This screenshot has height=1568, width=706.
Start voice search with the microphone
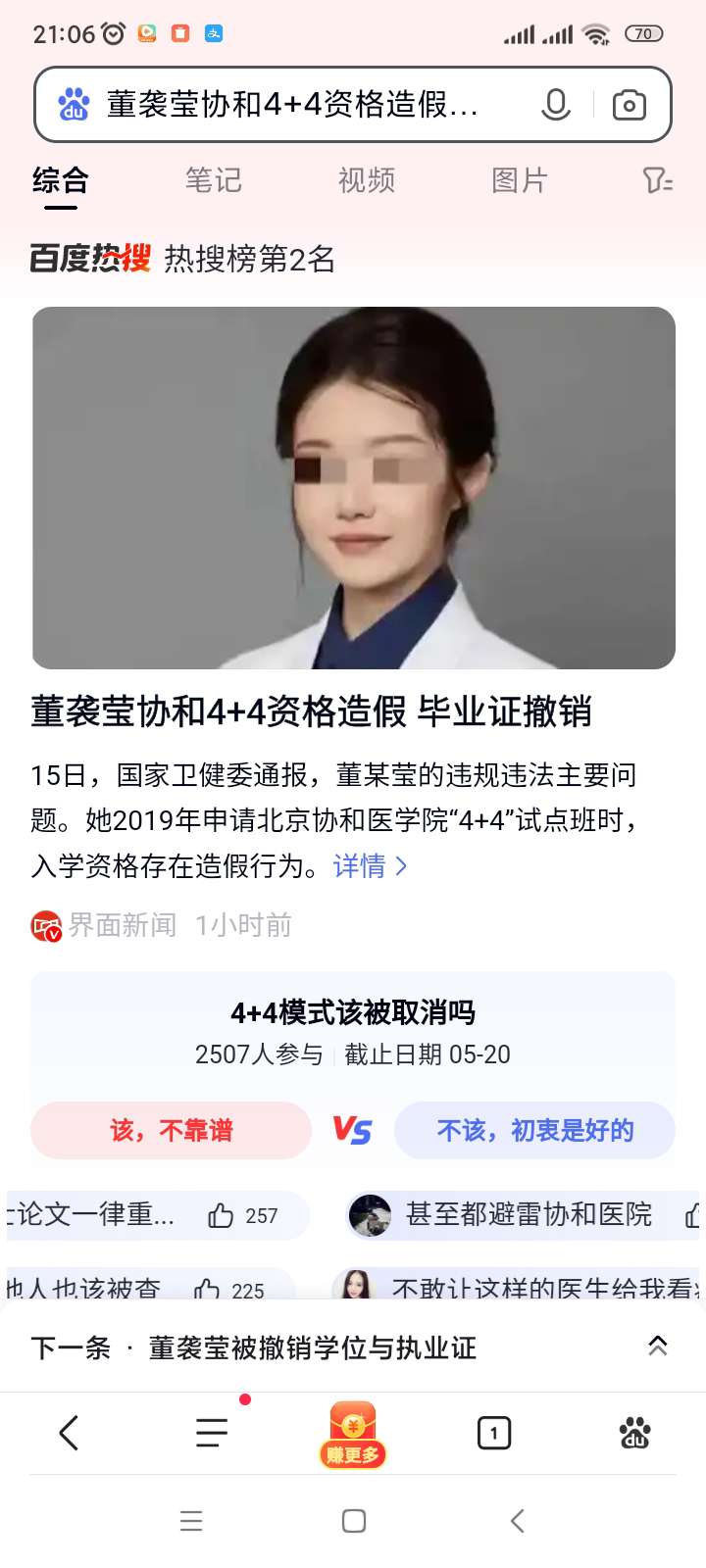pyautogui.click(x=556, y=104)
